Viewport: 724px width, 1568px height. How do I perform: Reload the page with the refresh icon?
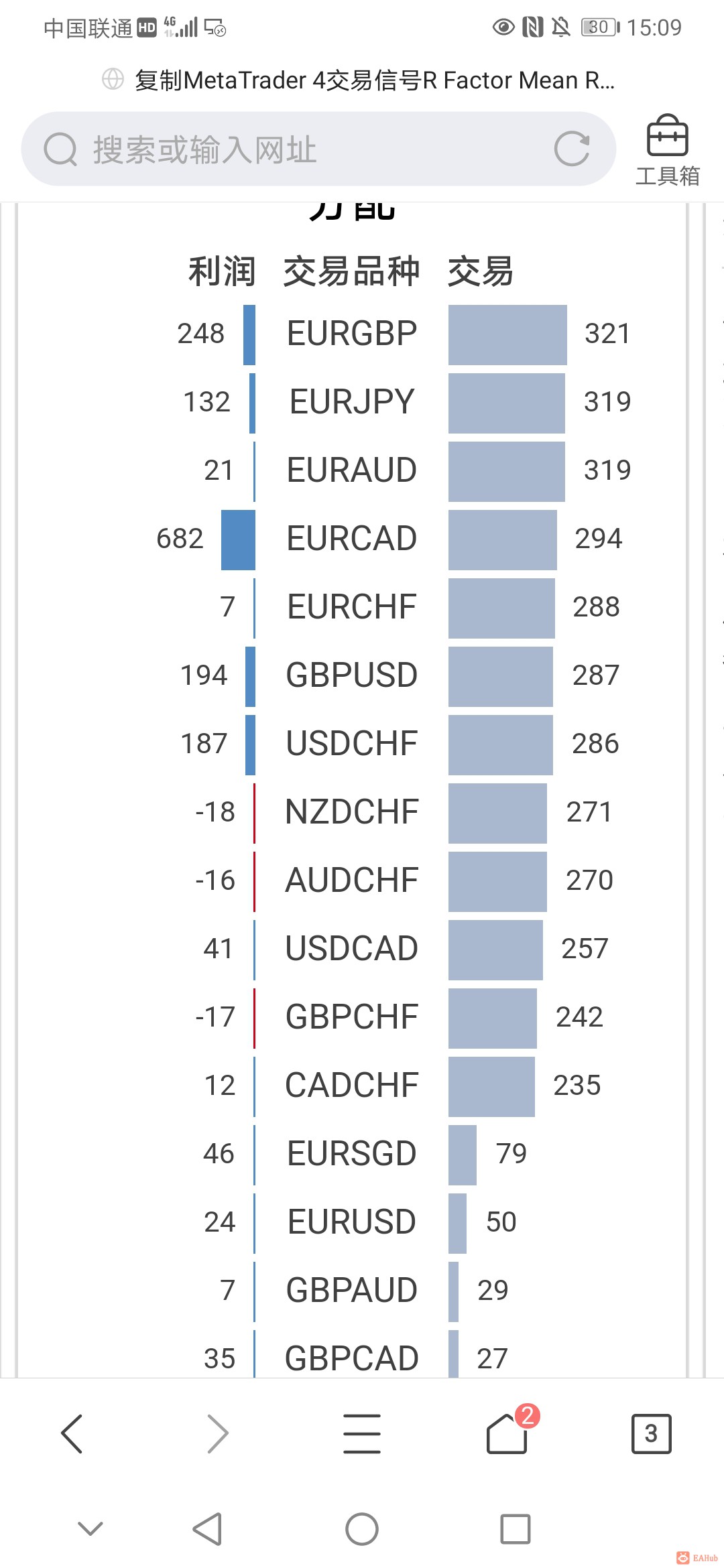pyautogui.click(x=572, y=149)
